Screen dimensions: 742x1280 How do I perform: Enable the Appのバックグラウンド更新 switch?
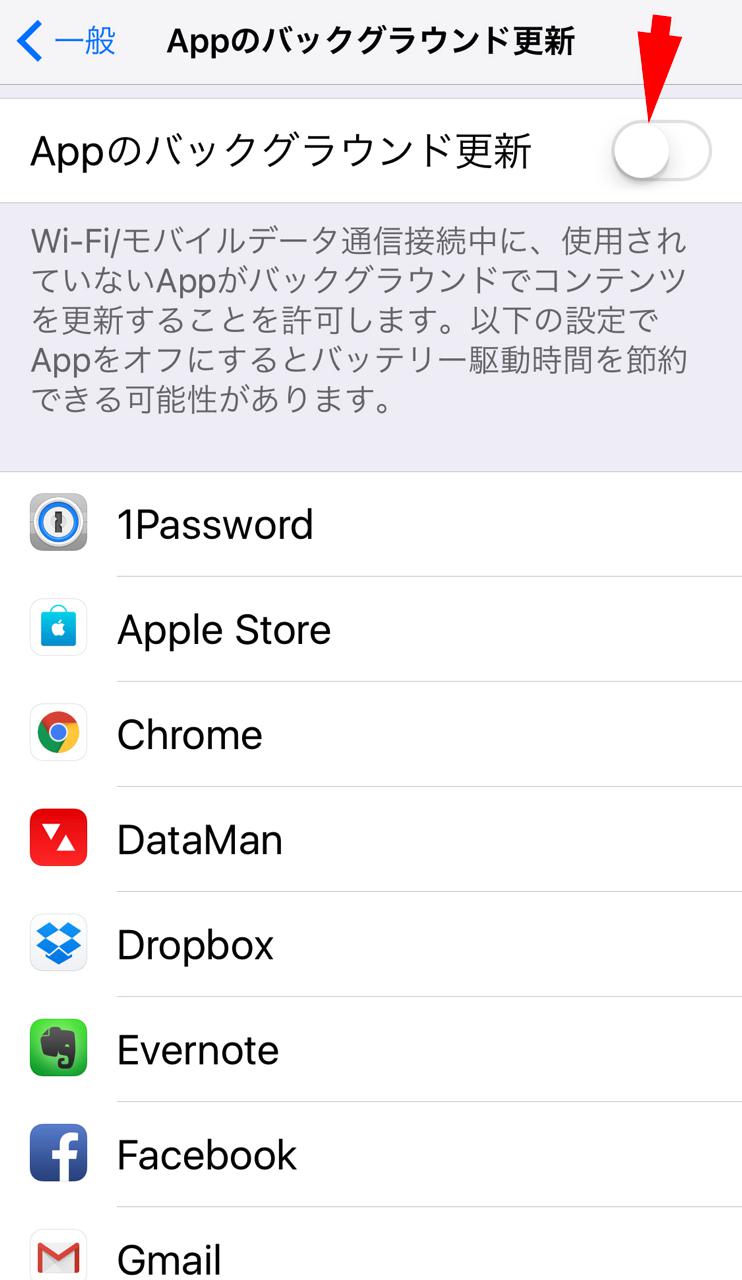[661, 152]
